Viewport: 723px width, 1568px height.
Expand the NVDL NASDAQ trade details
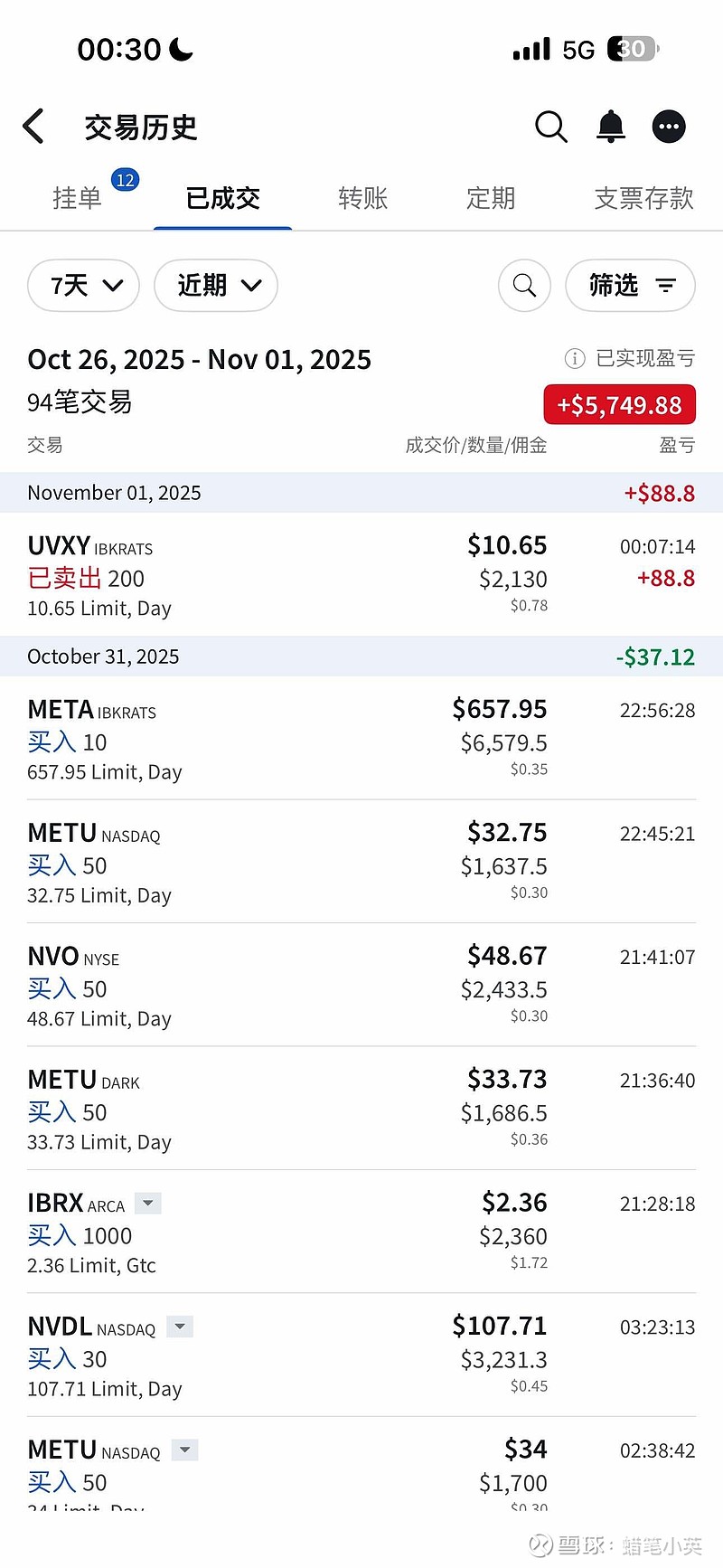(179, 1326)
